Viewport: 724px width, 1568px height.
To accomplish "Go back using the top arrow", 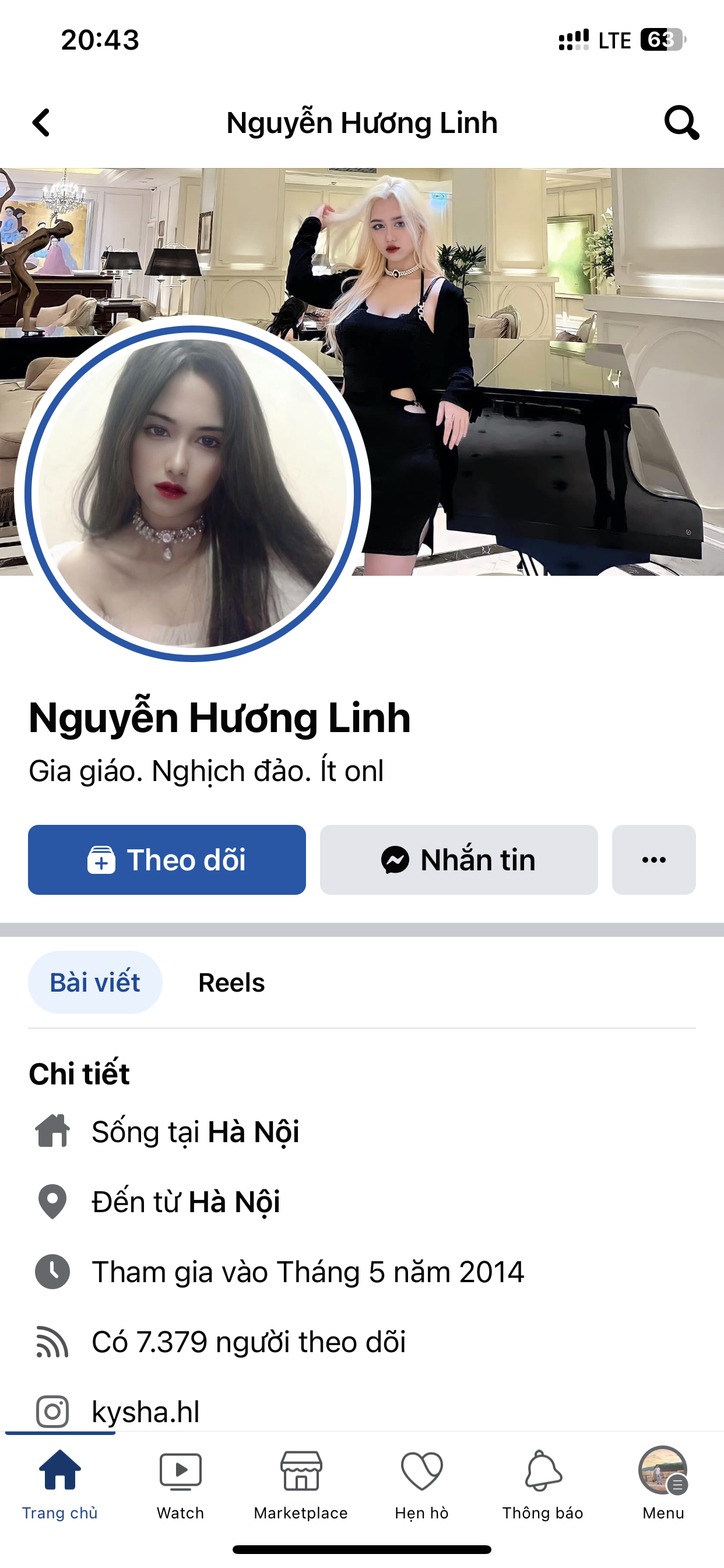I will (x=41, y=123).
